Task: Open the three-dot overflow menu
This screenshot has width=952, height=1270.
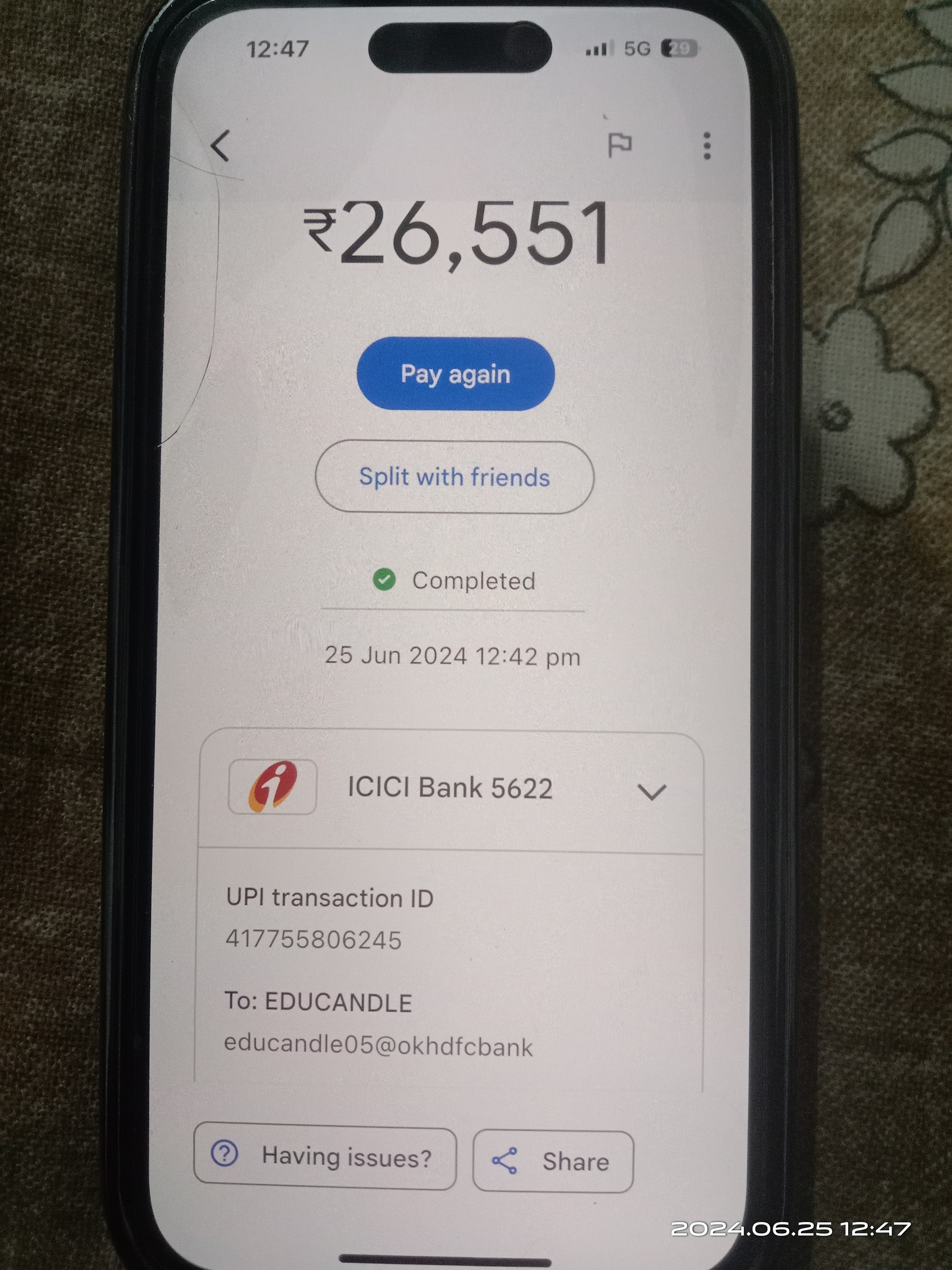Action: click(x=707, y=146)
